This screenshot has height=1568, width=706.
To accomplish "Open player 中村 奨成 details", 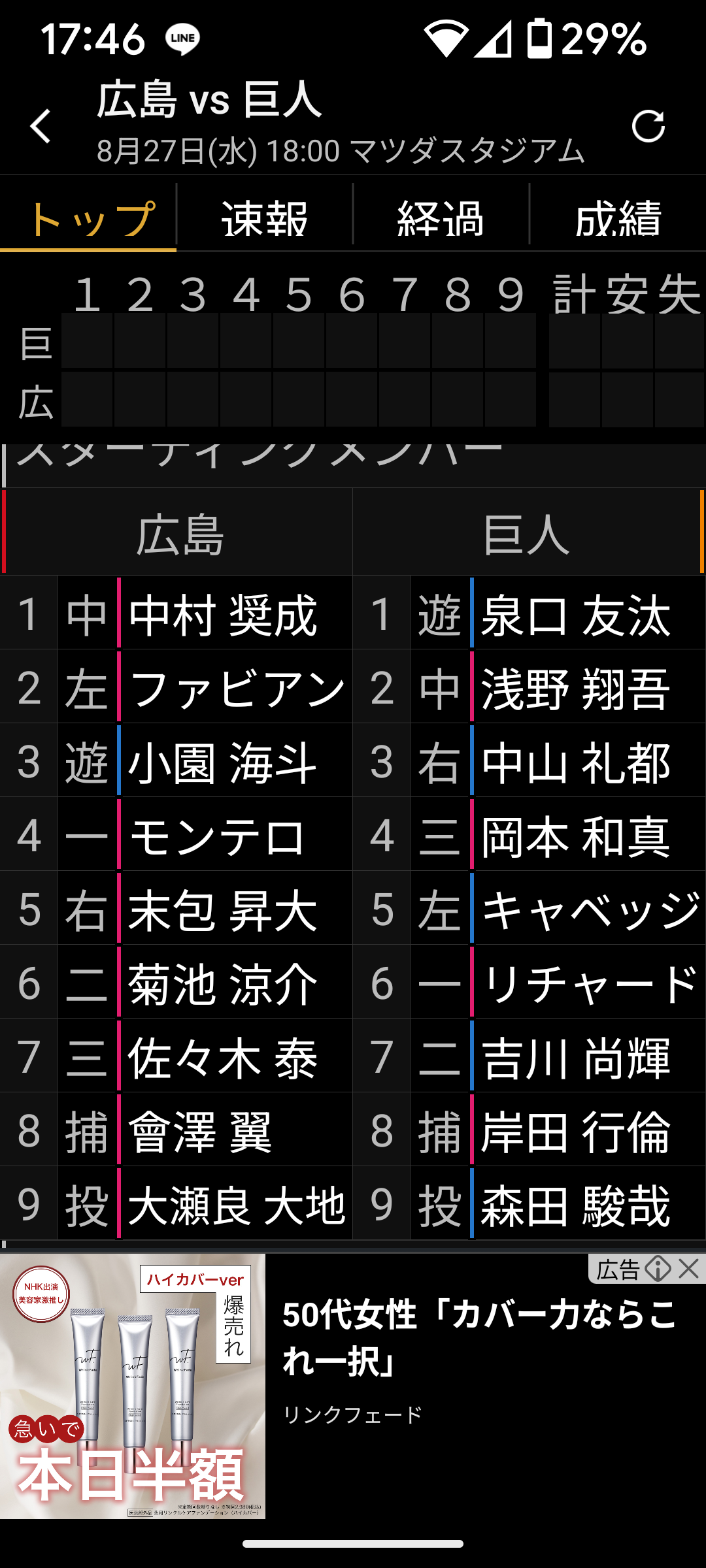I will coord(223,615).
